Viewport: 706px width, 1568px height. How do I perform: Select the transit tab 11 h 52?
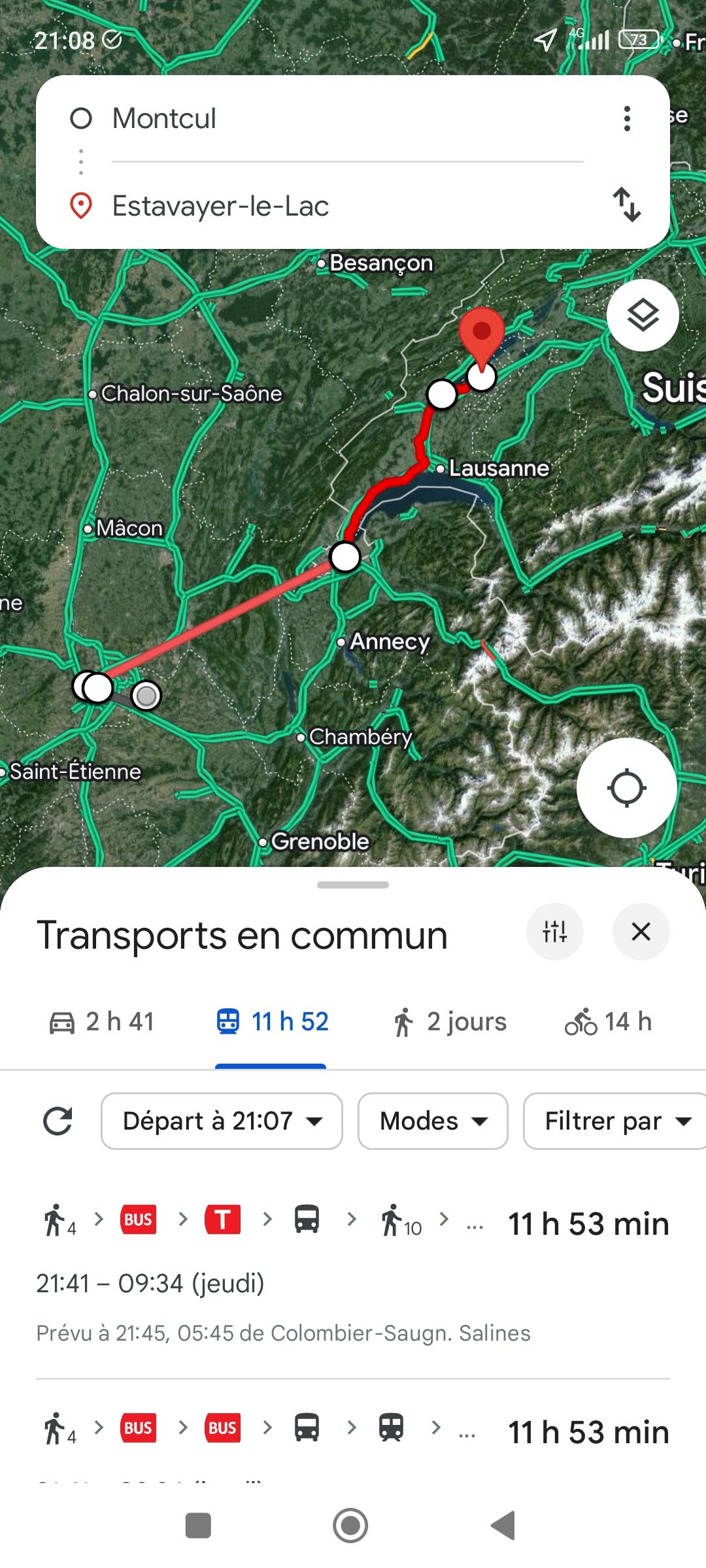coord(272,1022)
